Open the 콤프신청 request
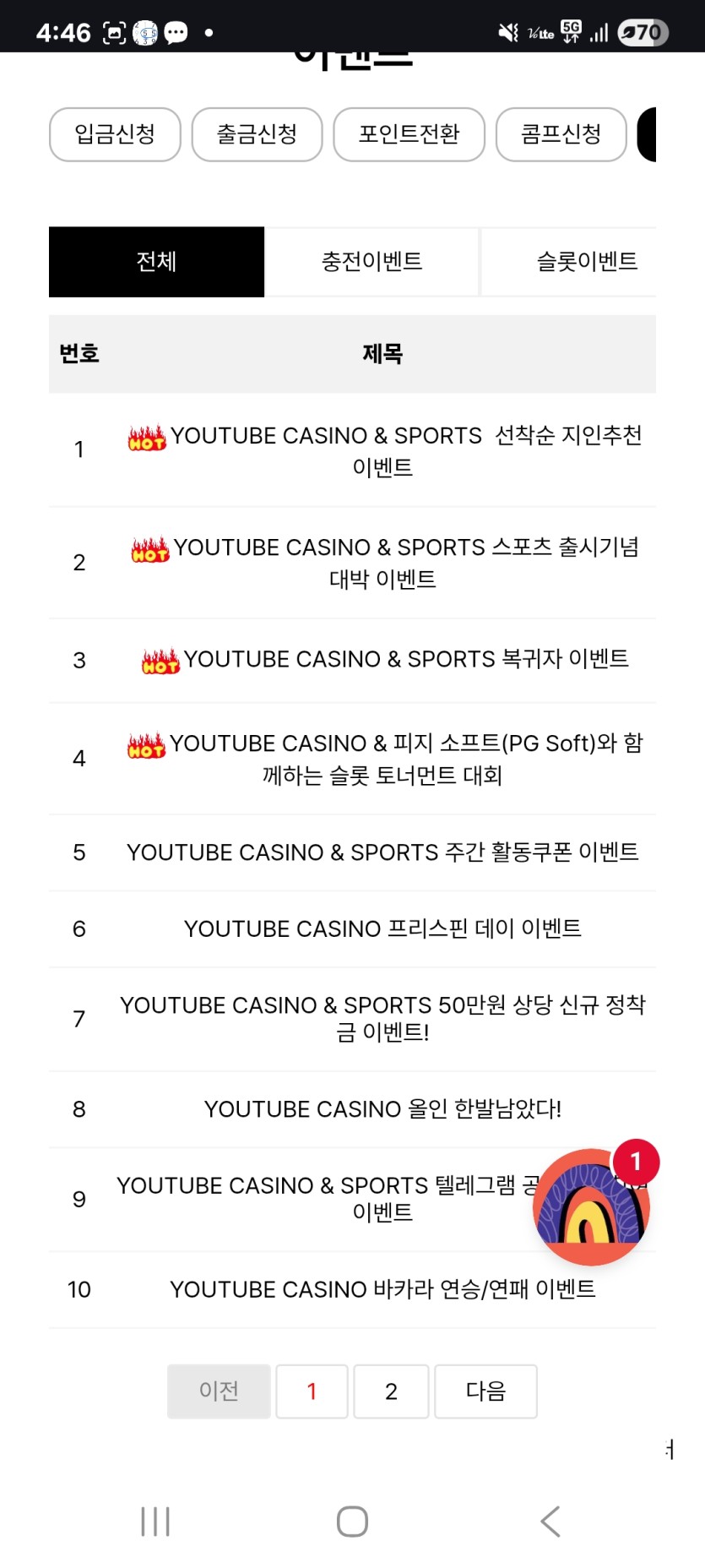This screenshot has width=705, height=1568. [x=561, y=134]
